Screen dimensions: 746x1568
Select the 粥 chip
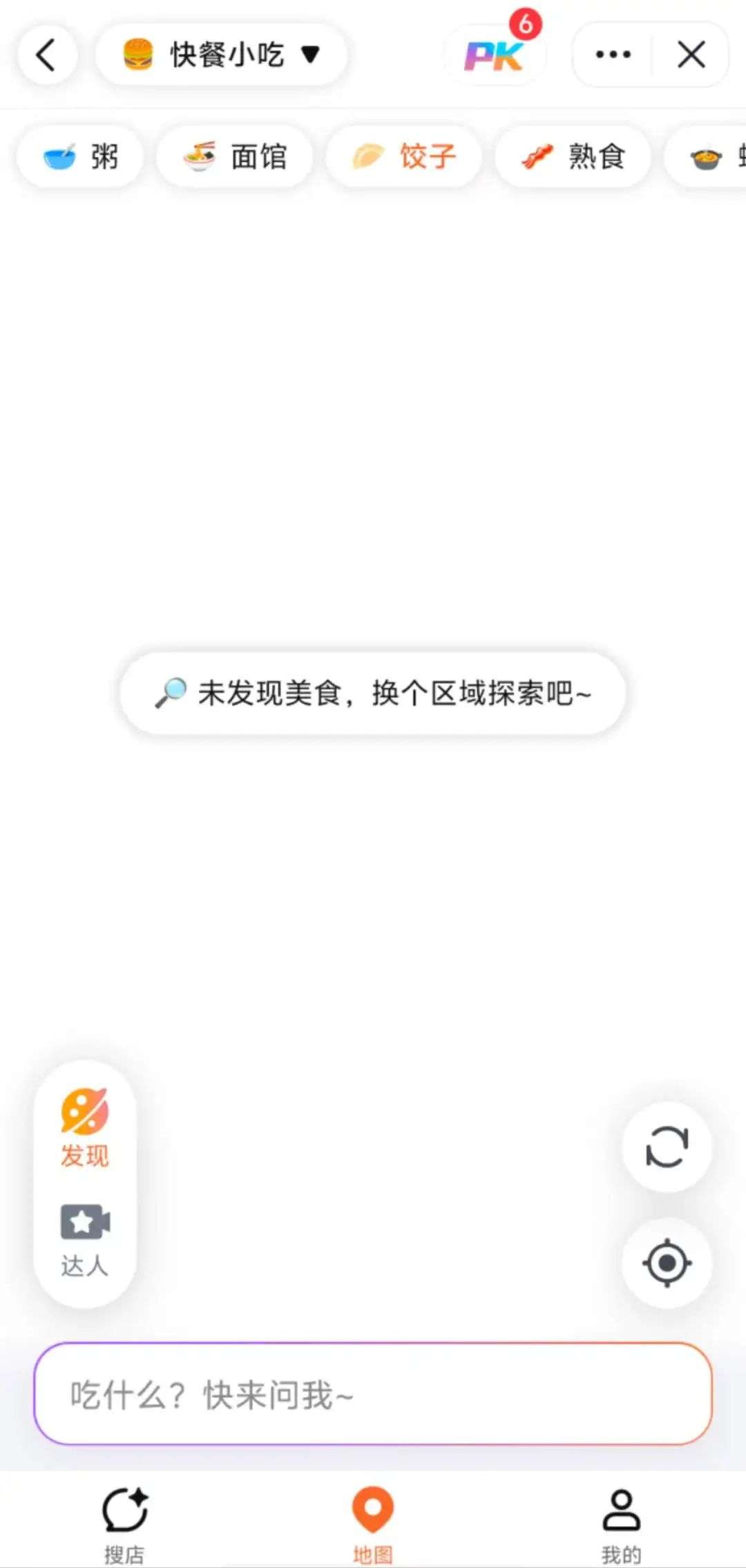coord(80,157)
